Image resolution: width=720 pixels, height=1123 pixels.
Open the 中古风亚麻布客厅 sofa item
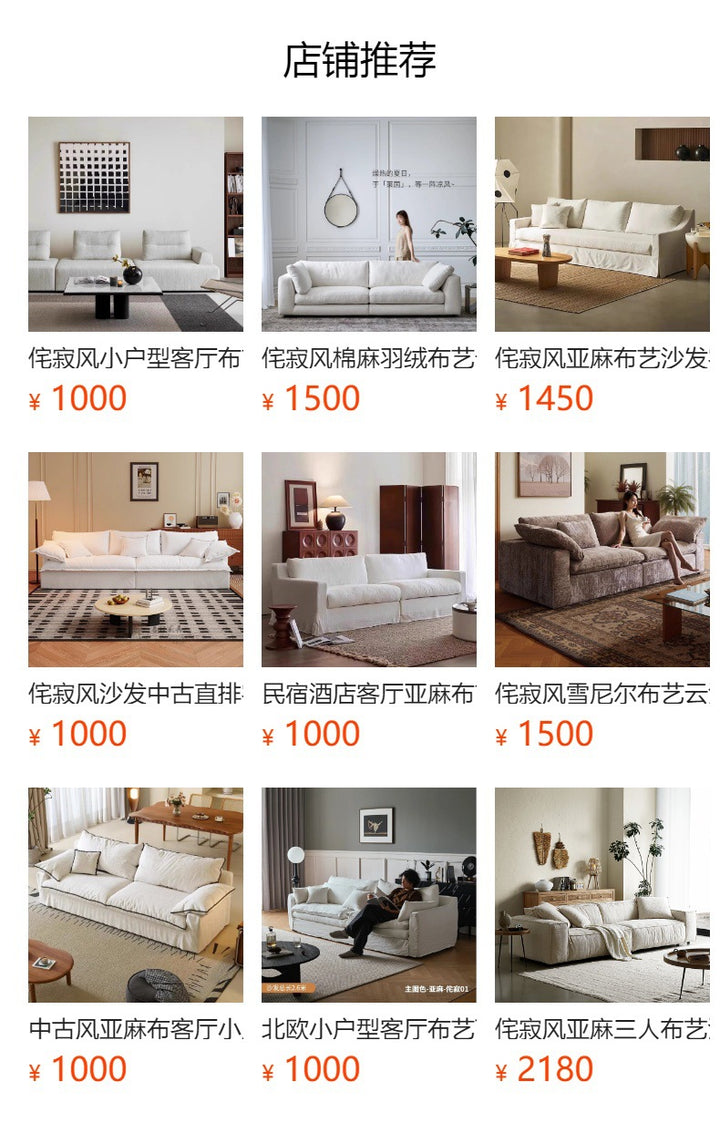click(135, 894)
